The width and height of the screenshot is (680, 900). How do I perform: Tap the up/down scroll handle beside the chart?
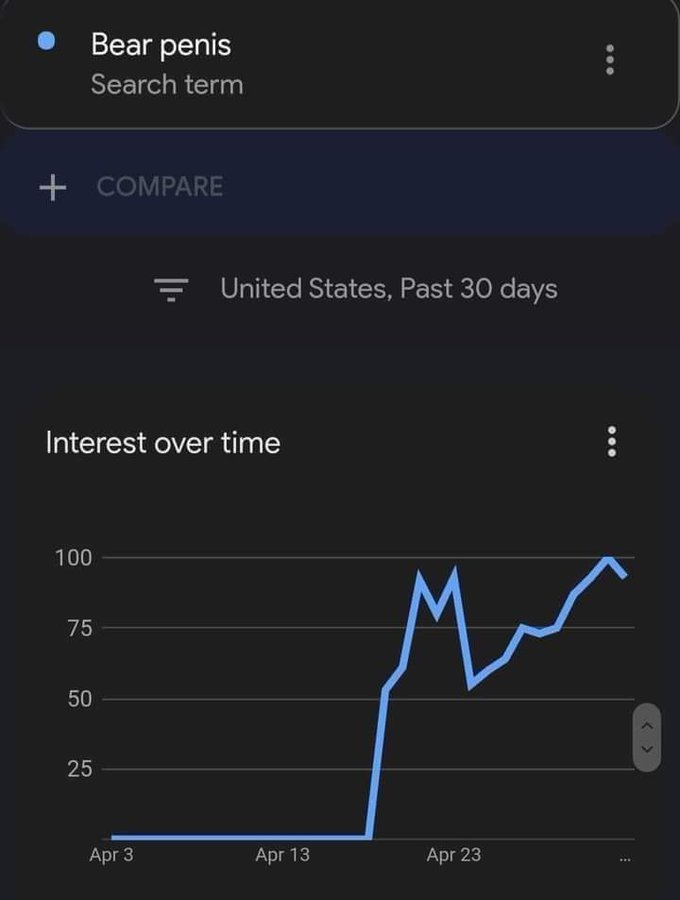[x=647, y=738]
